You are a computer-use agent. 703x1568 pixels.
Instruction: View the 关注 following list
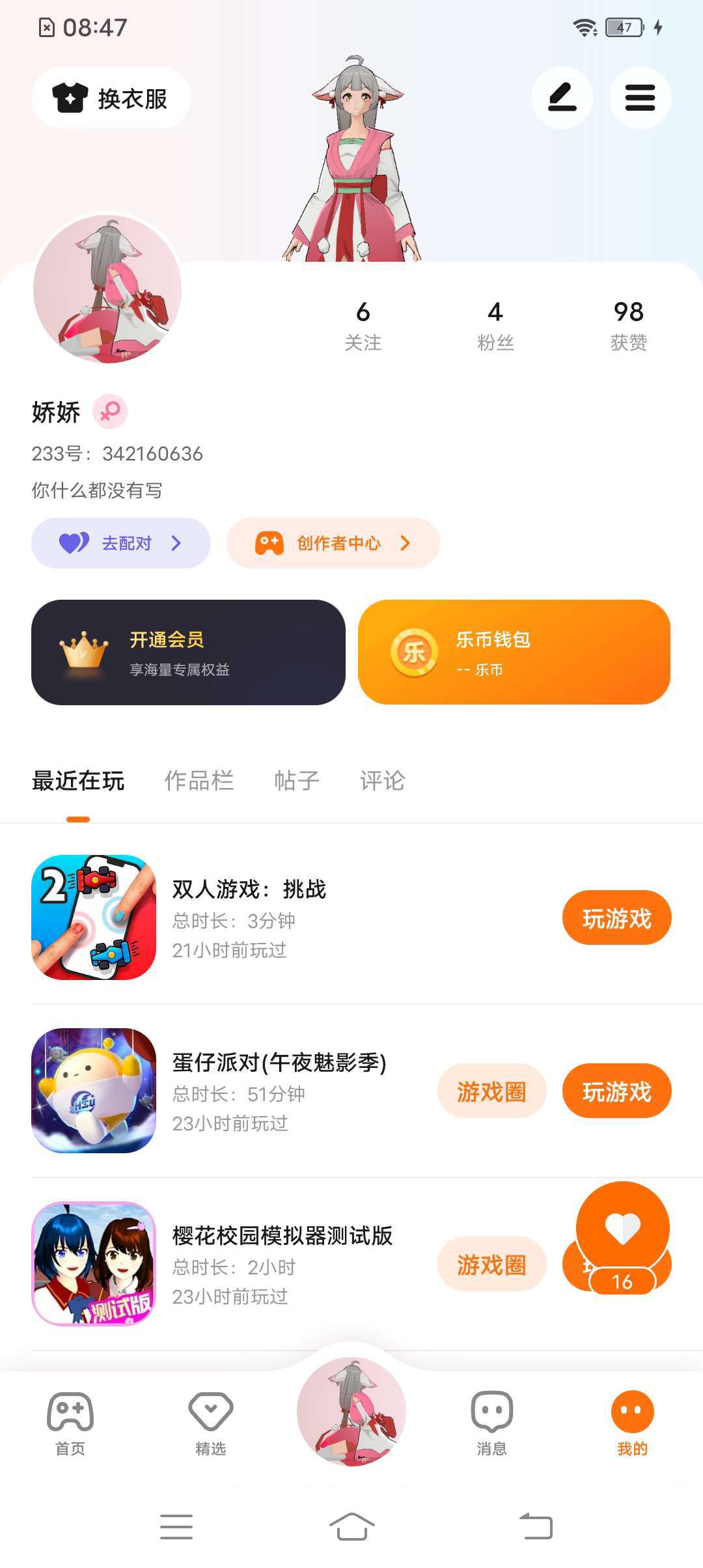coord(363,325)
